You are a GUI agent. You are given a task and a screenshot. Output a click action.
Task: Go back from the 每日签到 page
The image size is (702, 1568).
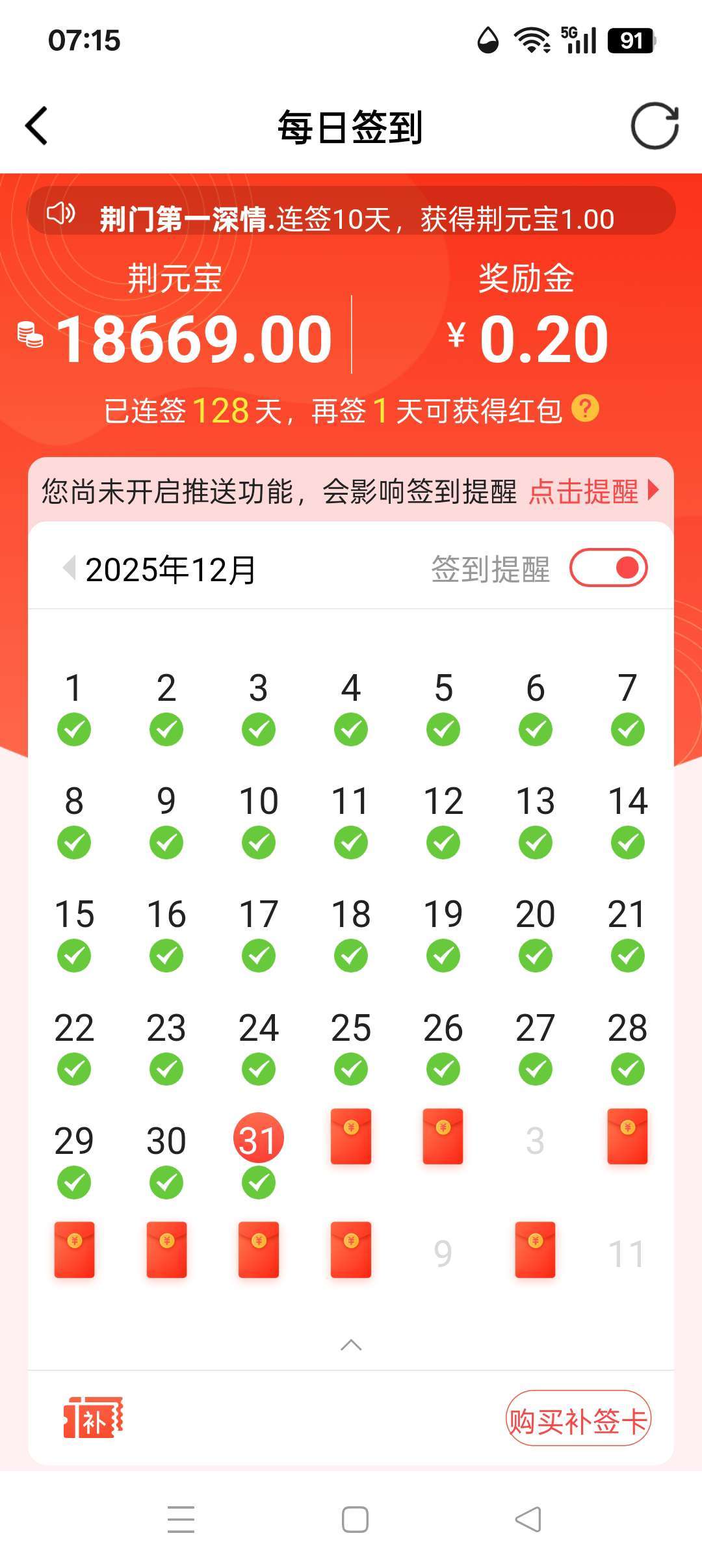(x=36, y=125)
